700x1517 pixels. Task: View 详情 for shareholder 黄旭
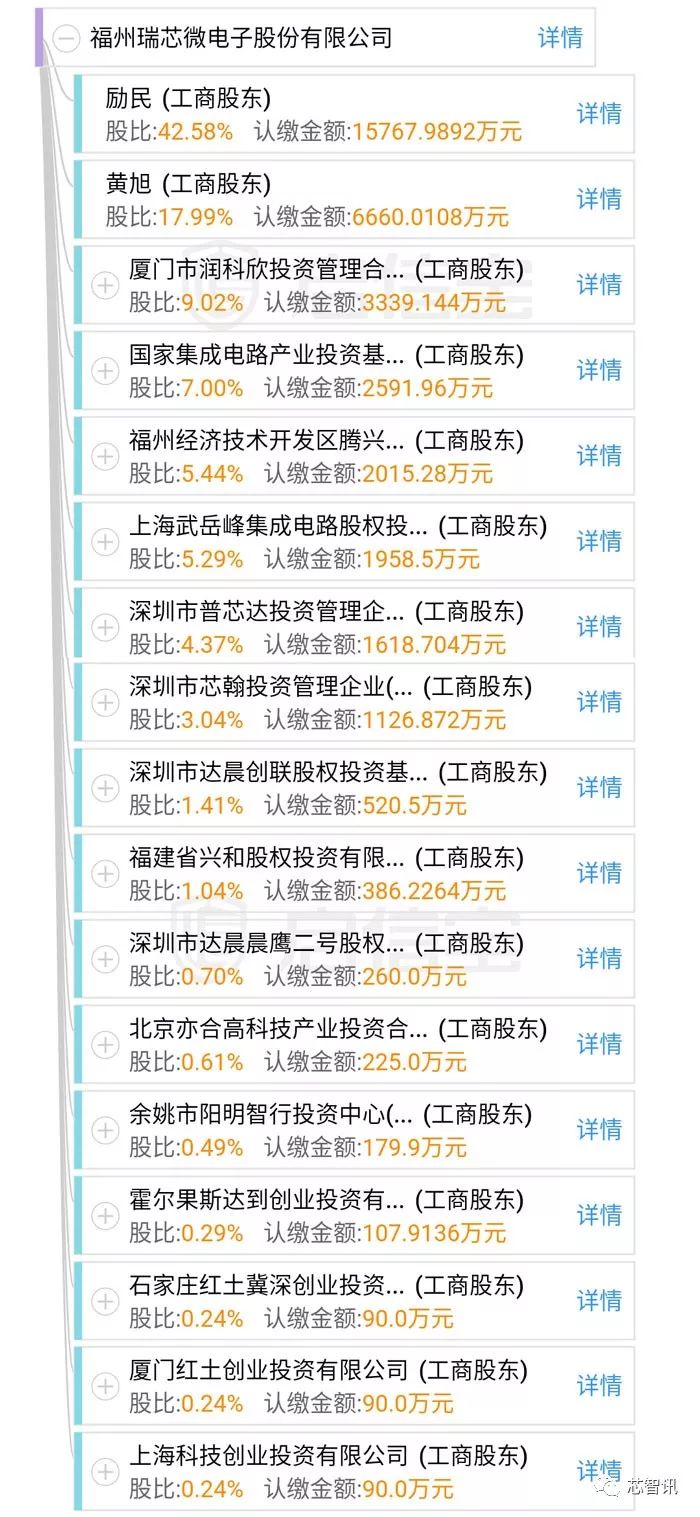(599, 199)
